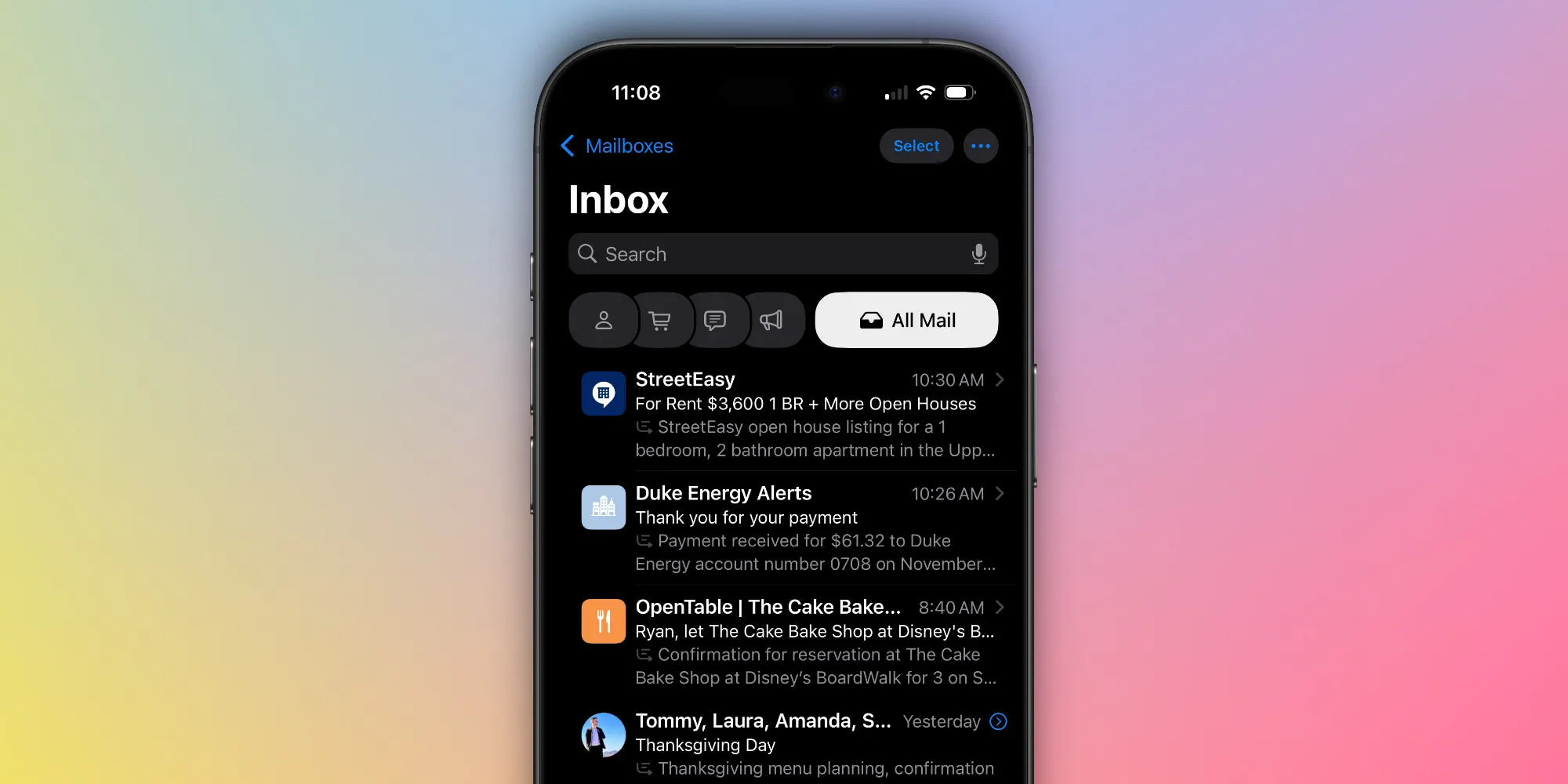This screenshot has height=784, width=1568.
Task: Select the All Mail category
Action: tap(906, 320)
